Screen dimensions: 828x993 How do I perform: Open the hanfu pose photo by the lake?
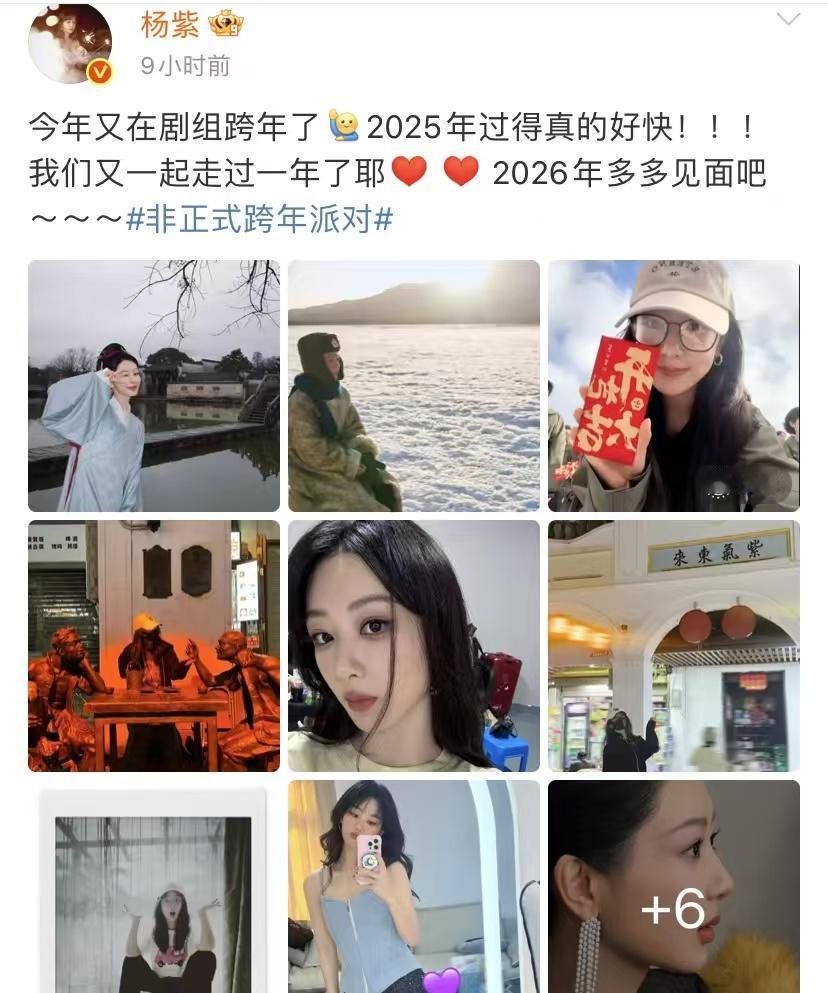(153, 386)
